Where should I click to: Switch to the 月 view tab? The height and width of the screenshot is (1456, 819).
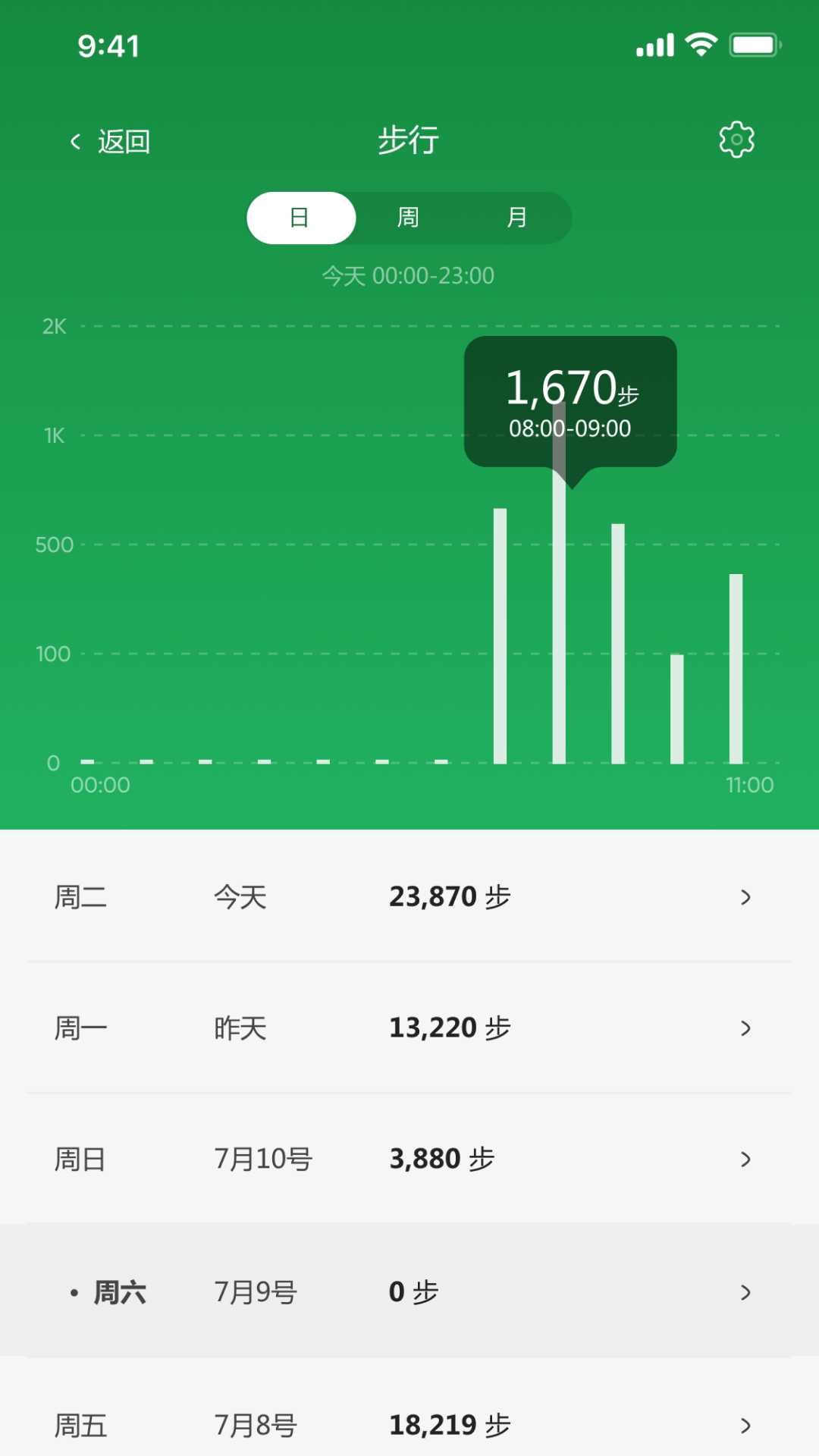pos(516,218)
